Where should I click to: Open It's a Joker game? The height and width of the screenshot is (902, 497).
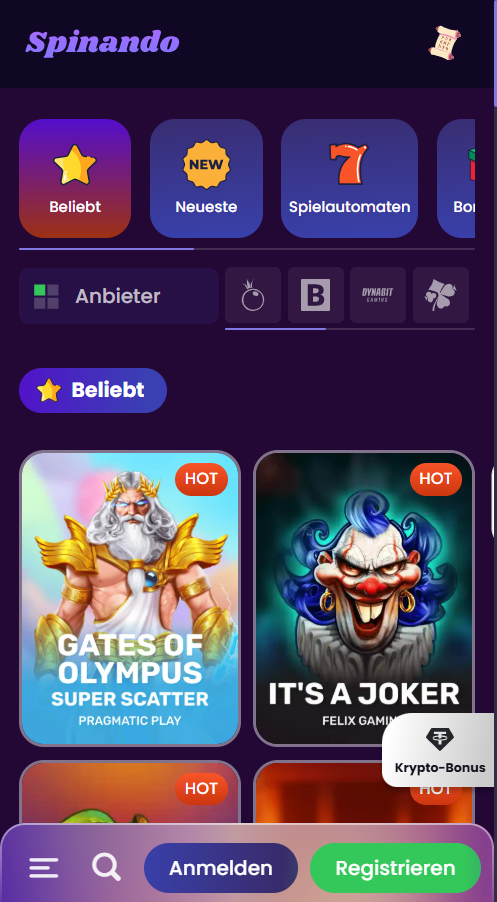pos(364,598)
